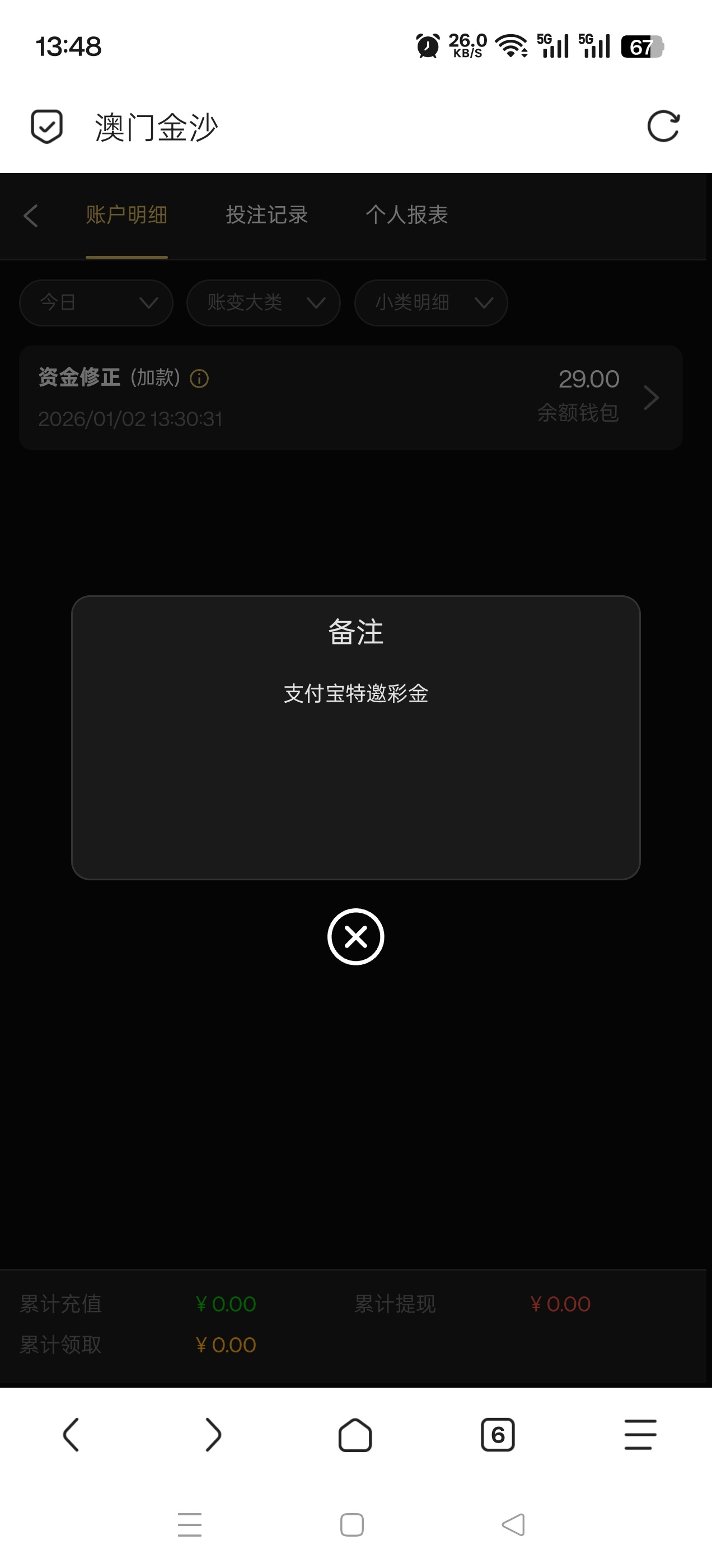Open the browser menu
Viewport: 712px width, 1568px height.
tap(640, 1435)
